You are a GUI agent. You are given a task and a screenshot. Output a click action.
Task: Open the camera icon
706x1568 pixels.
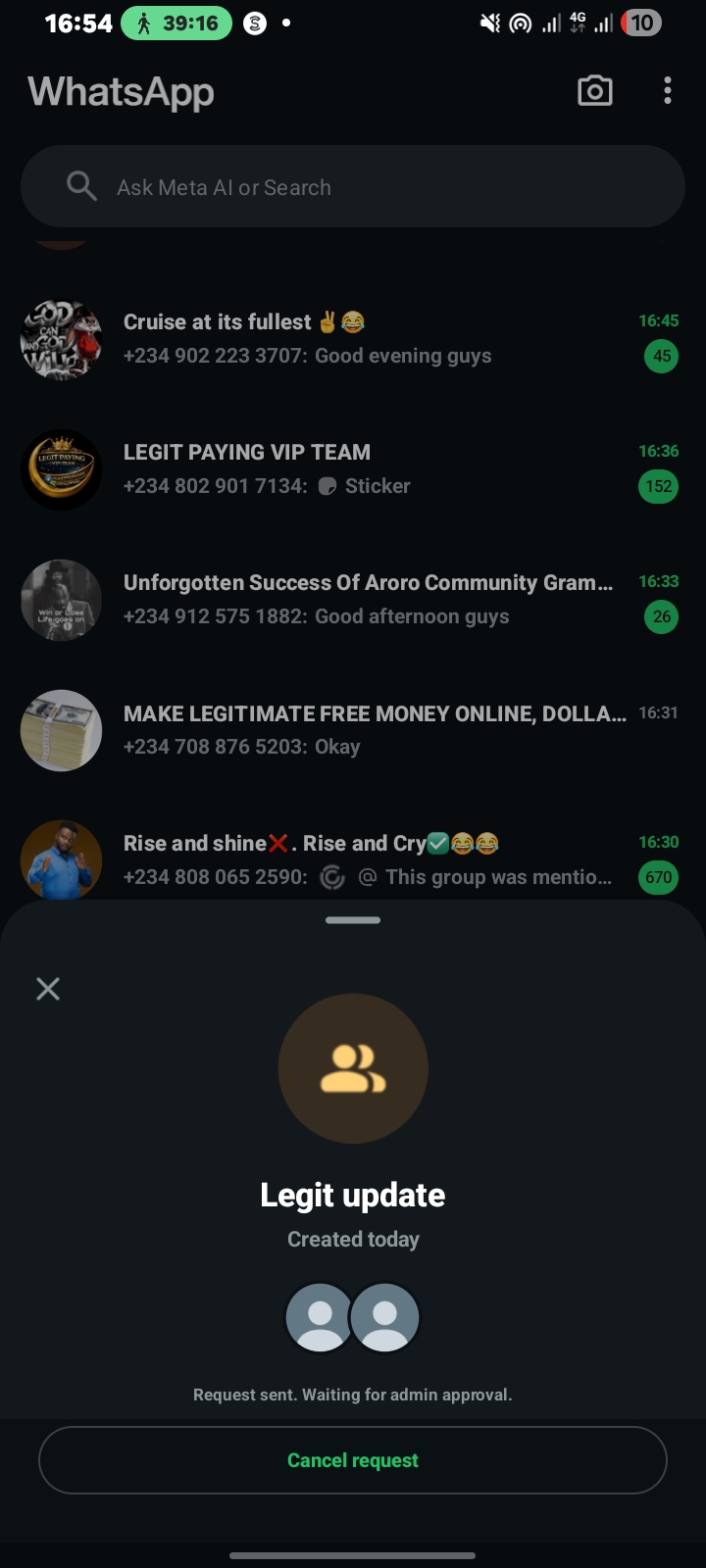pyautogui.click(x=595, y=91)
